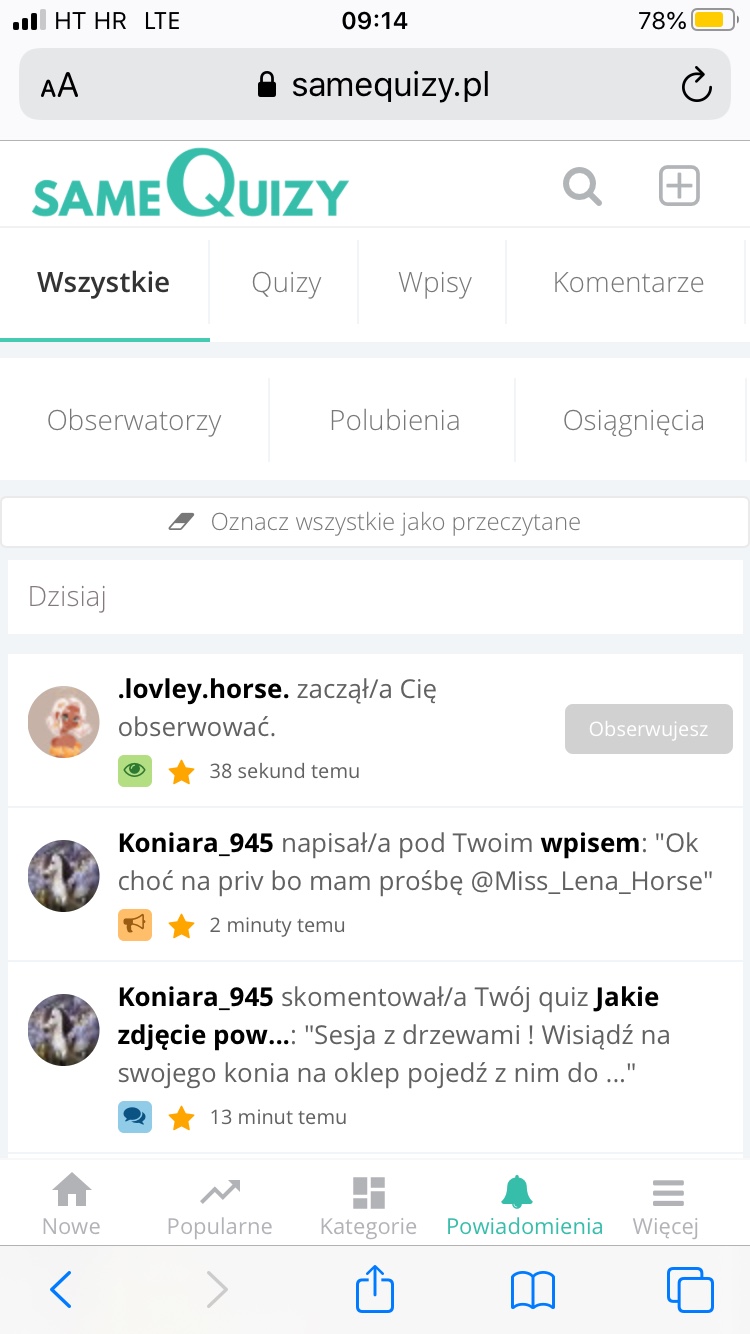Show the Polubienia filter

(394, 420)
